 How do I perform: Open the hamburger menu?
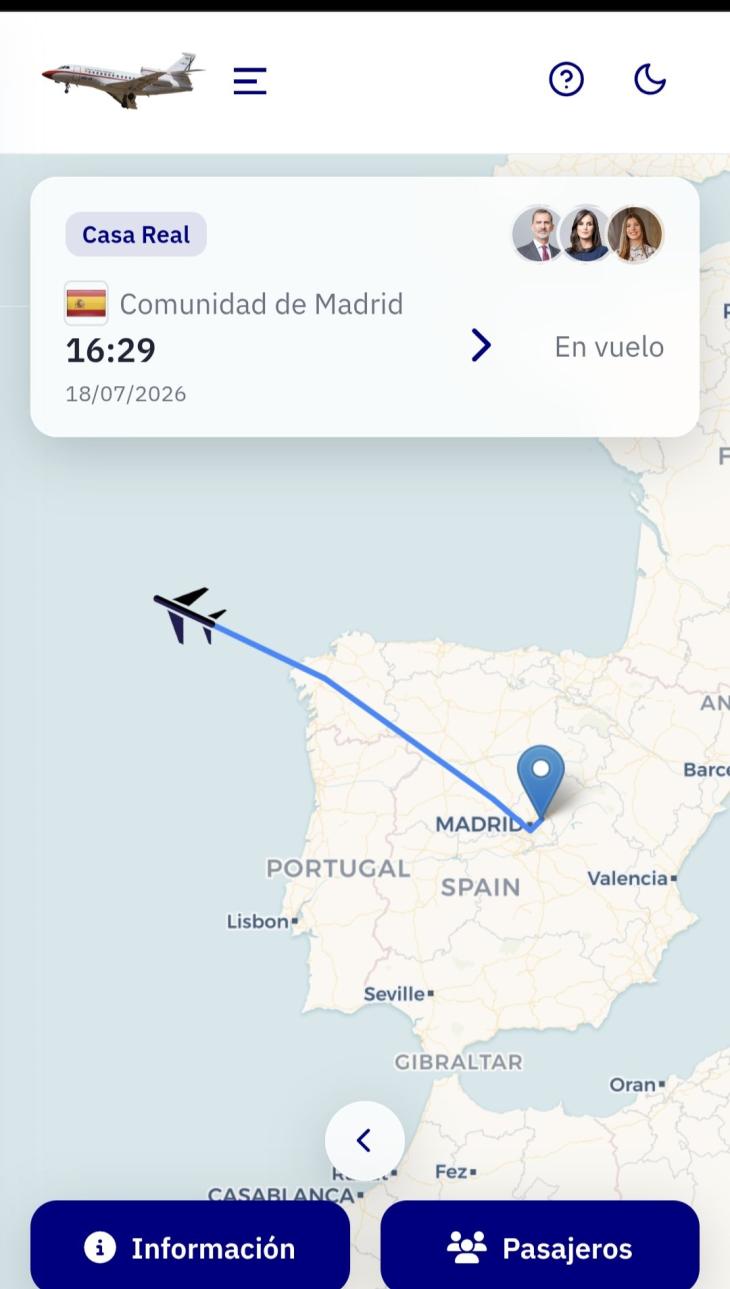coord(250,80)
